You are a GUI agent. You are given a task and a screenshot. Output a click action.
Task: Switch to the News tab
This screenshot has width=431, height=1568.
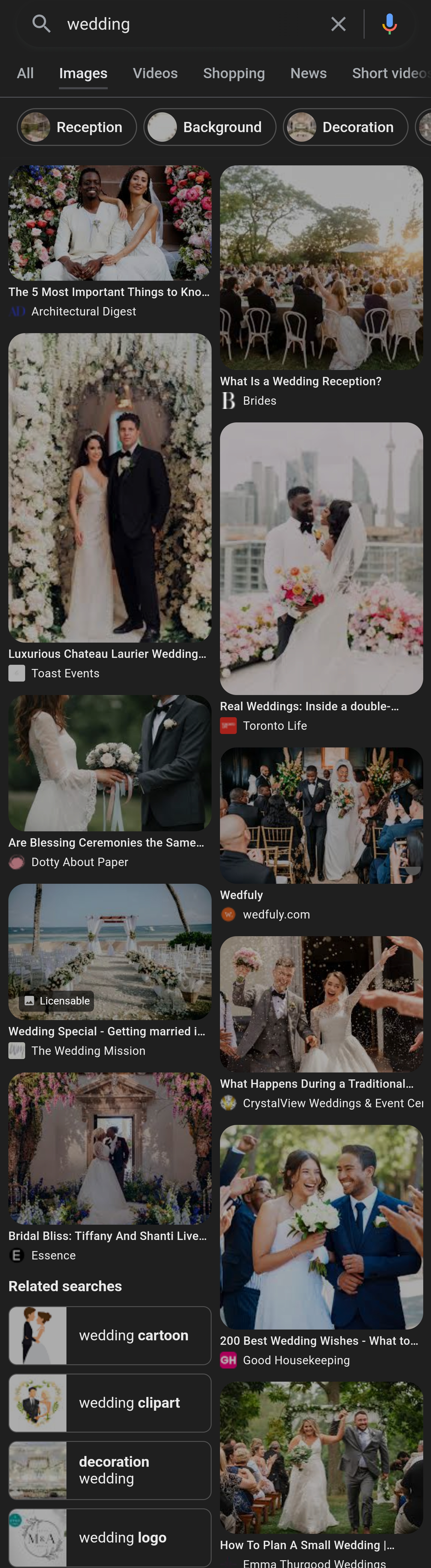pos(308,73)
